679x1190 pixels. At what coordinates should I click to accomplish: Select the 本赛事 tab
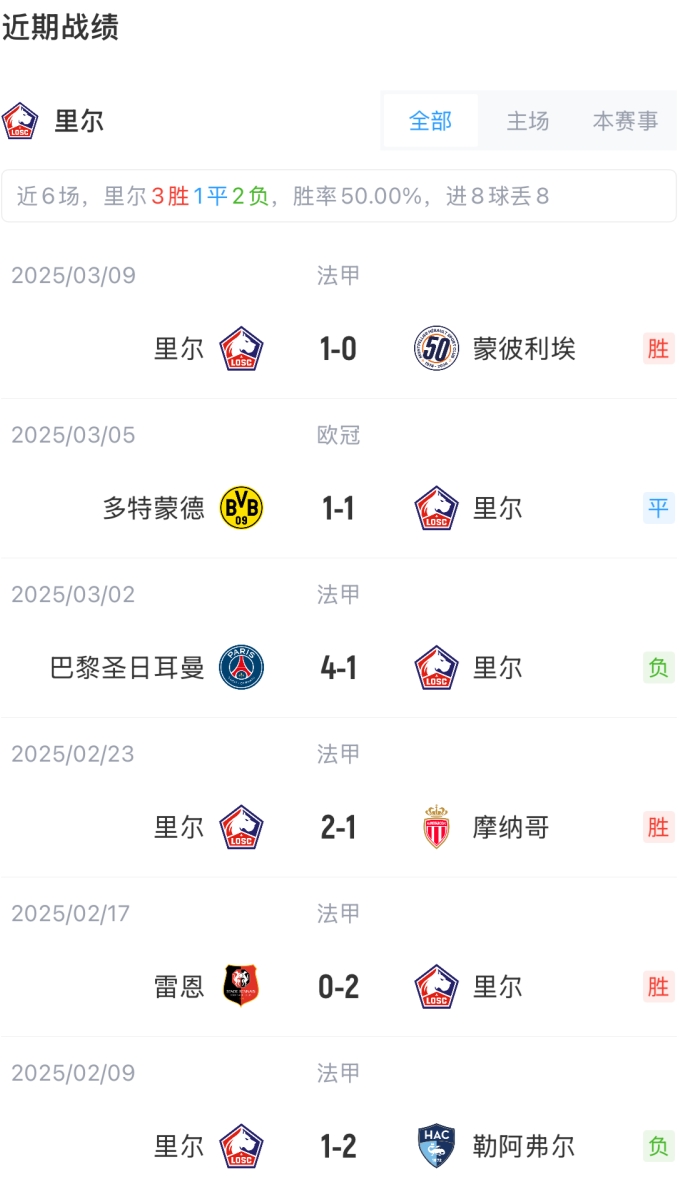click(x=625, y=121)
